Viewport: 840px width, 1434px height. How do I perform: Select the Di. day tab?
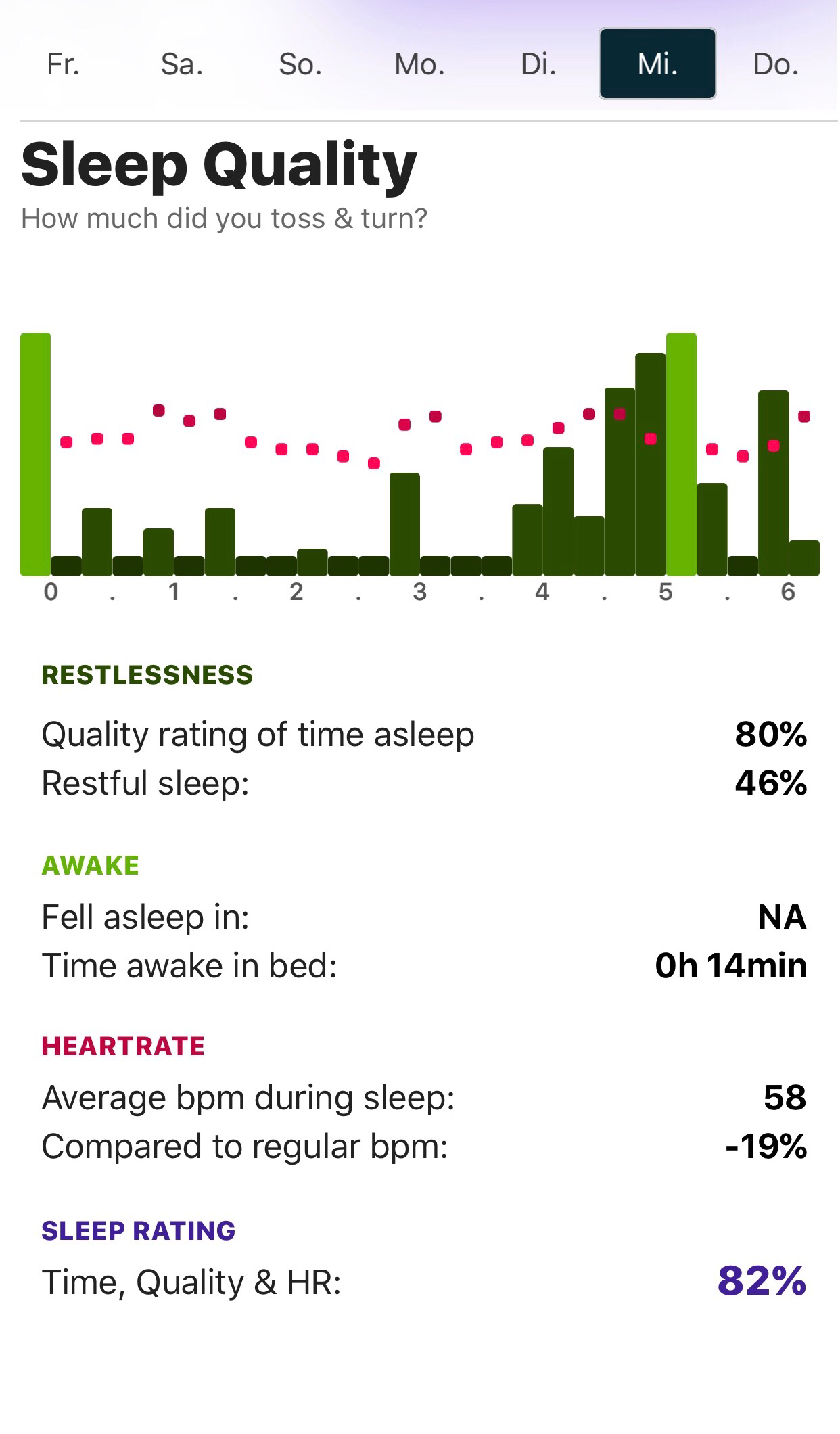(538, 64)
